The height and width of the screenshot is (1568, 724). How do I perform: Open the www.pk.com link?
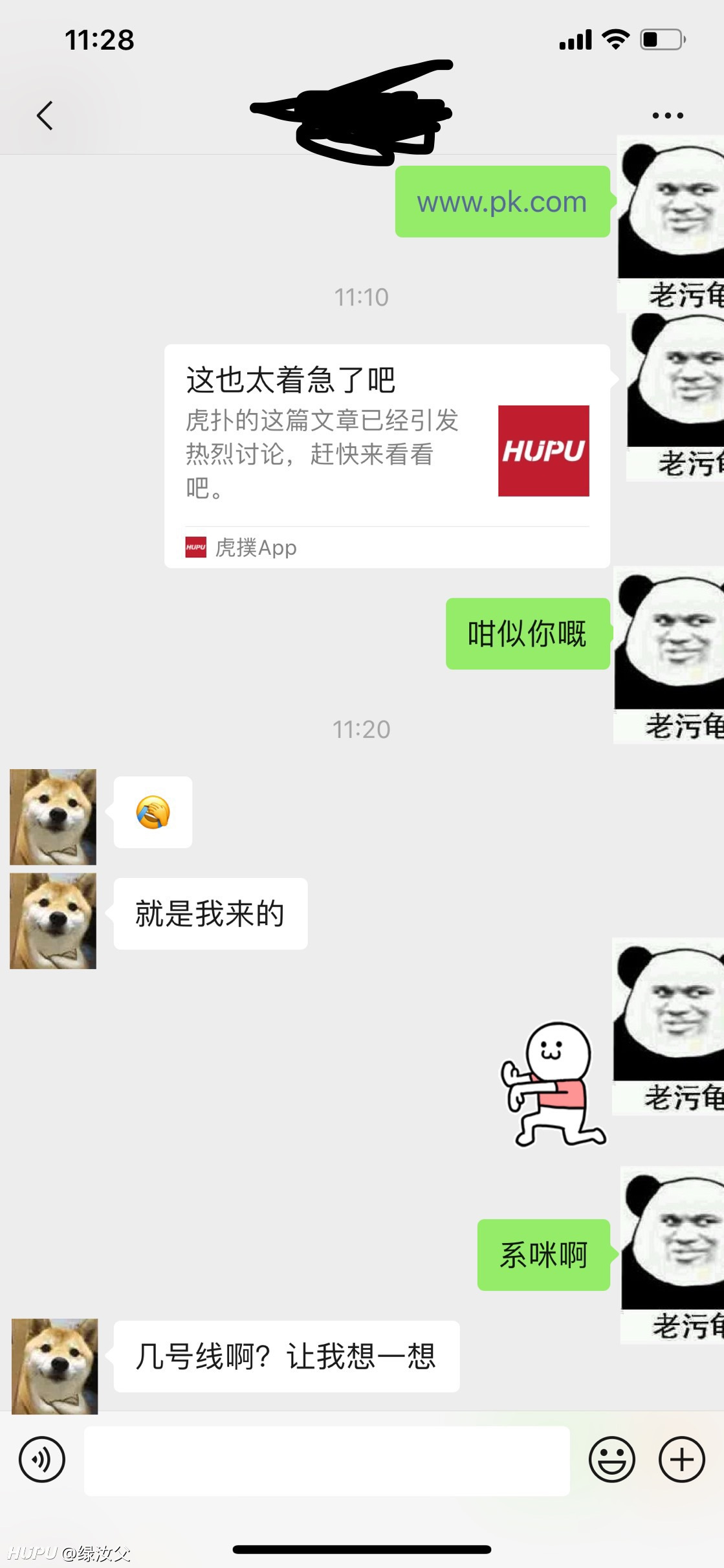click(x=502, y=202)
